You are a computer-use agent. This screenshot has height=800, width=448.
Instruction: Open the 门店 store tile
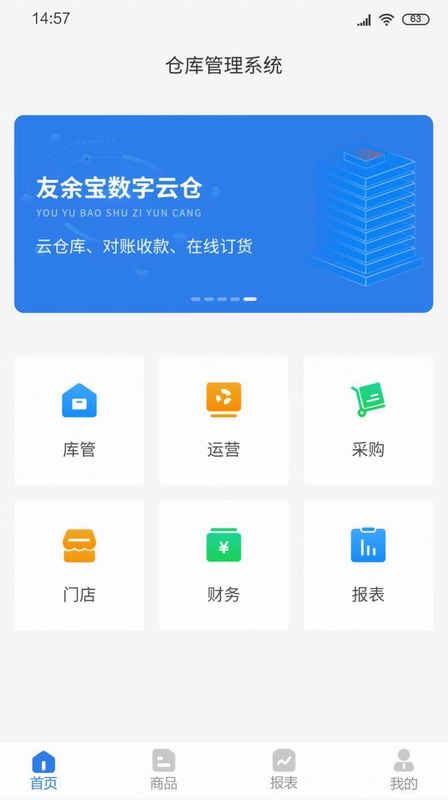(79, 565)
